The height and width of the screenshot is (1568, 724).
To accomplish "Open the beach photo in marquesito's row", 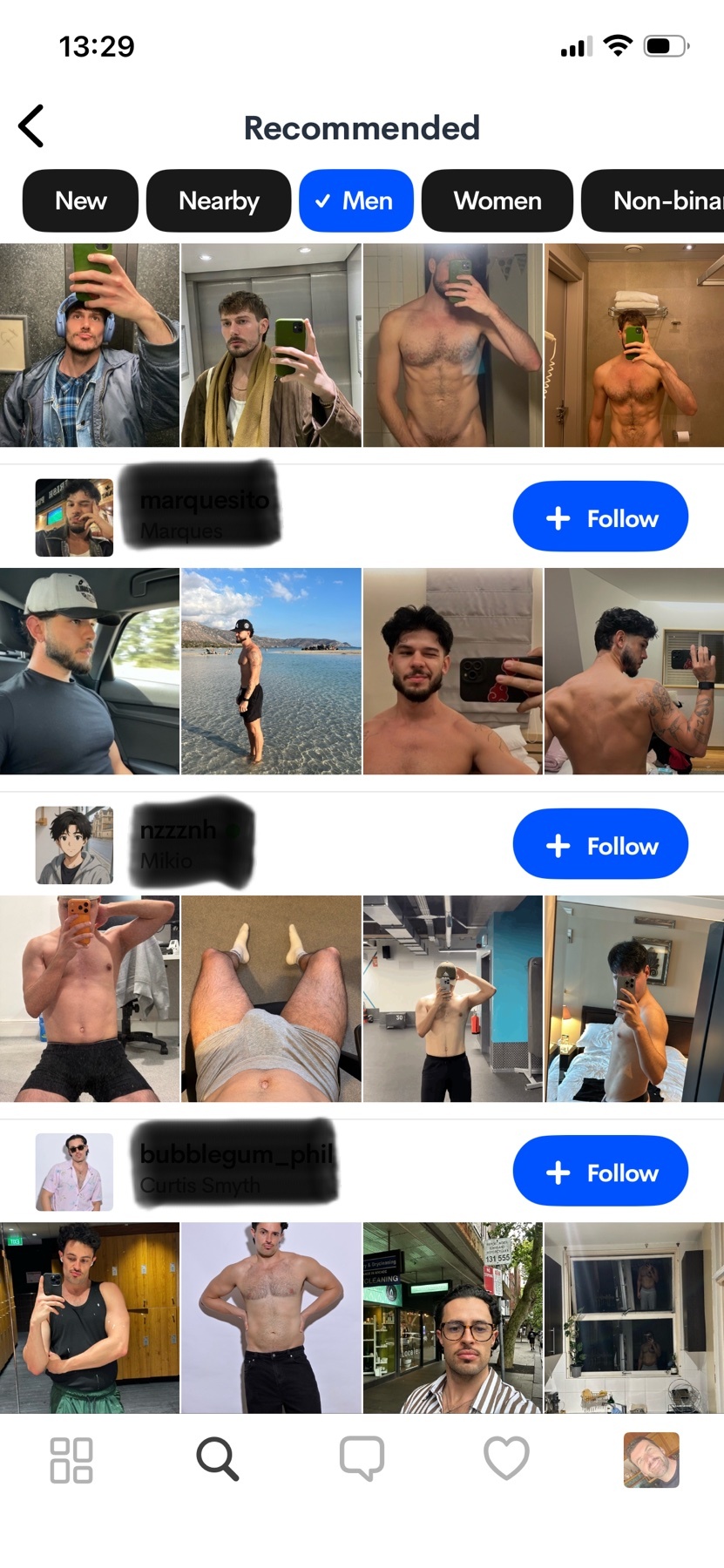I will (271, 671).
